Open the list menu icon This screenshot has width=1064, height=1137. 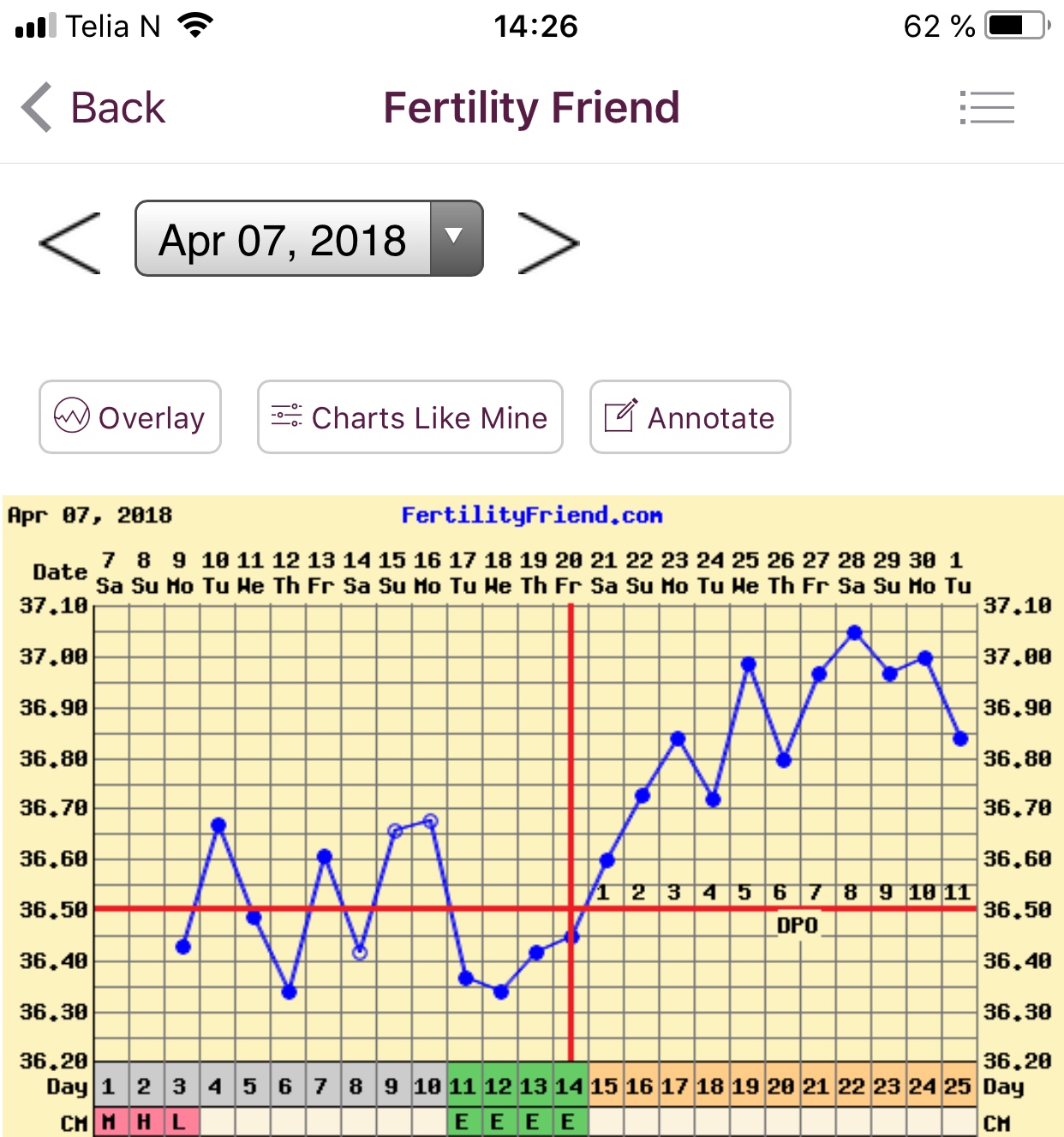click(987, 108)
